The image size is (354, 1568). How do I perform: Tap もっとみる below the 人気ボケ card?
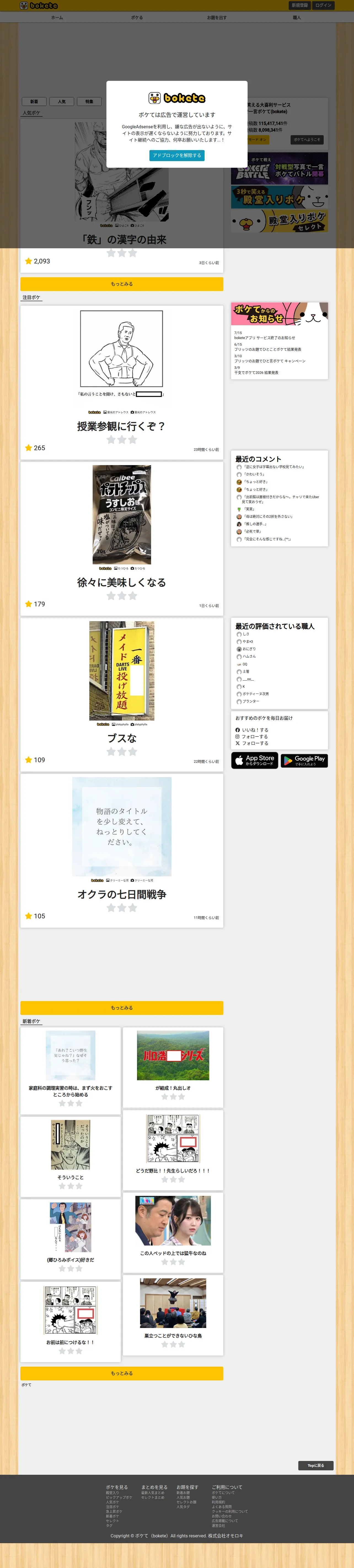(122, 284)
